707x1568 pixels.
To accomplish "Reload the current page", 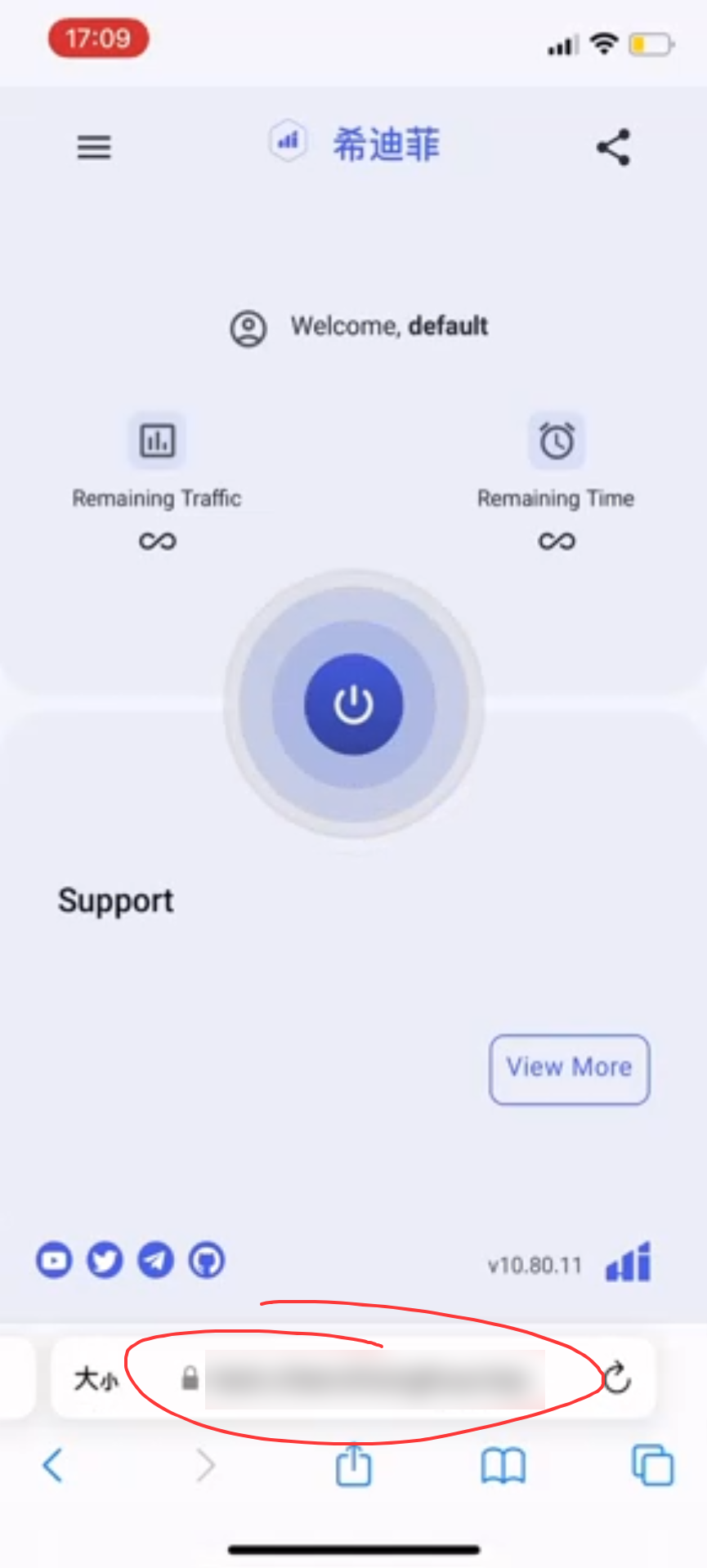I will [617, 1378].
